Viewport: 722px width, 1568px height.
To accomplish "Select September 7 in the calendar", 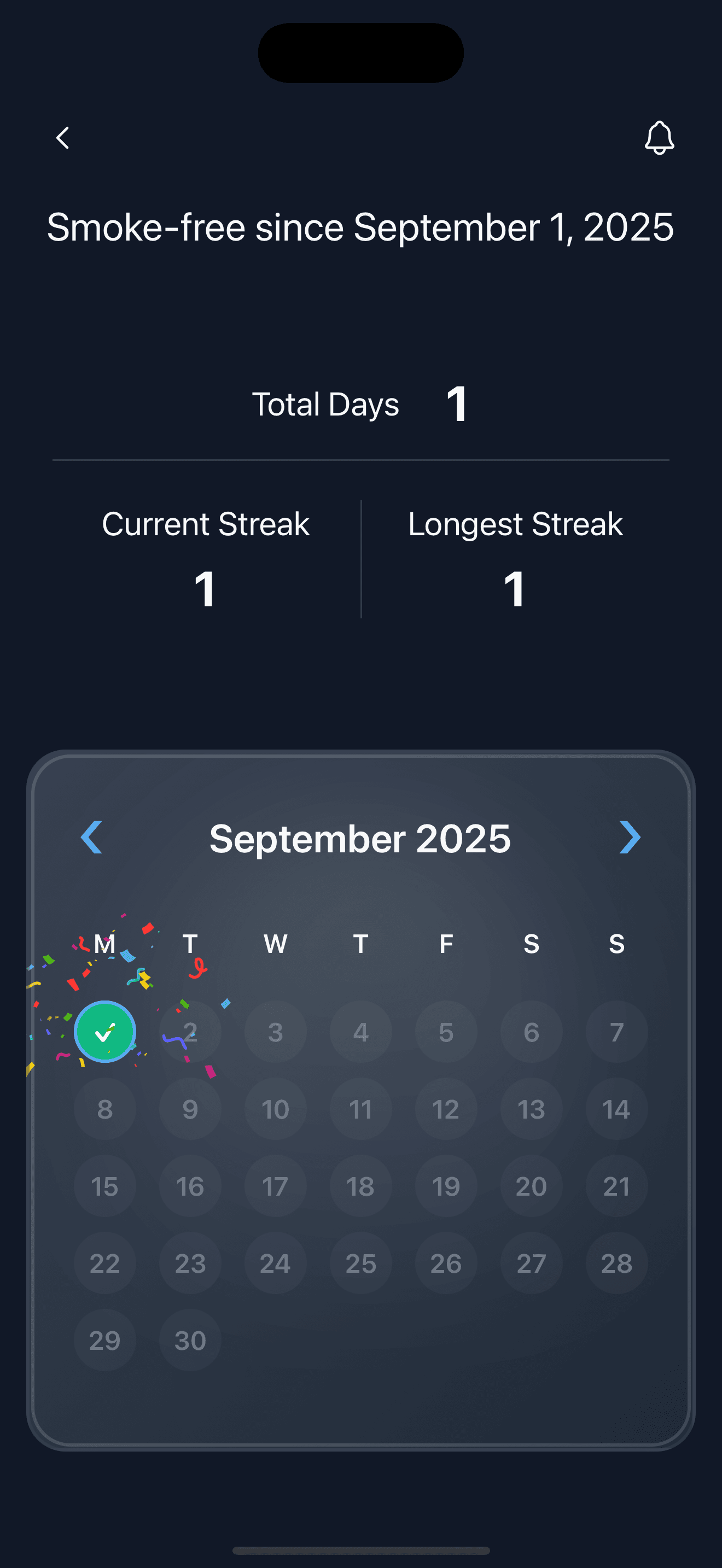I will [x=616, y=1031].
